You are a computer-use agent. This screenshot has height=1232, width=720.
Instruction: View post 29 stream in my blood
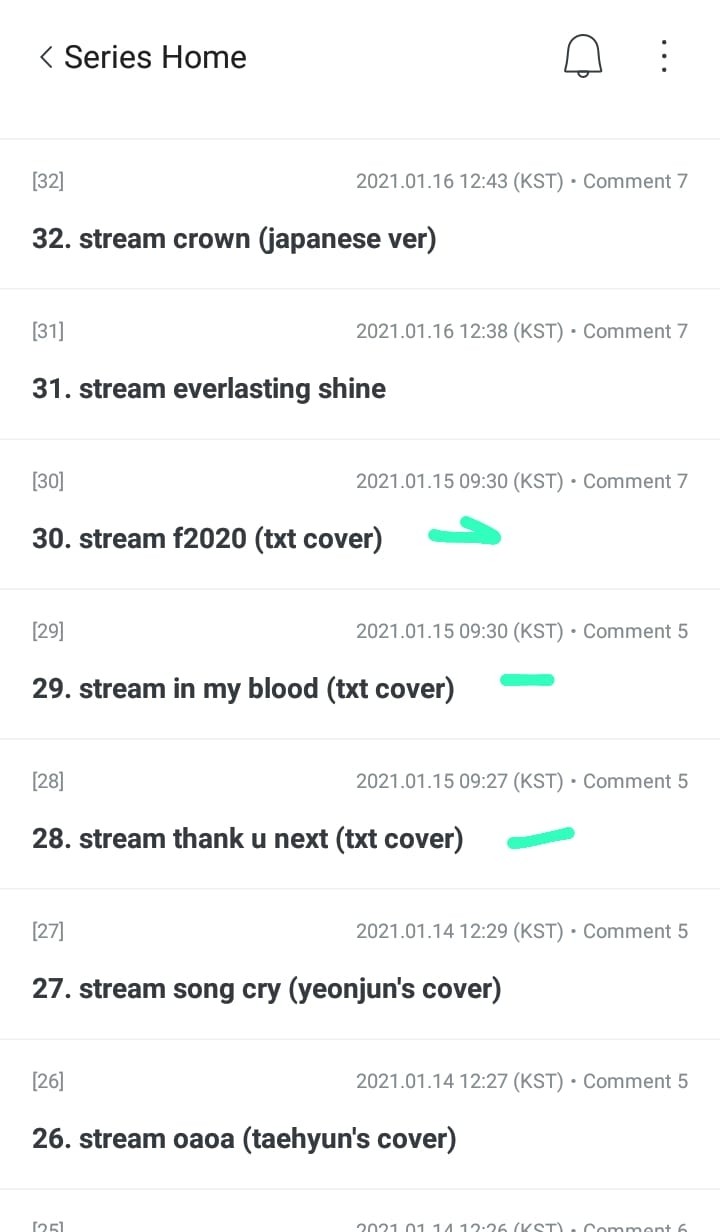coord(243,689)
